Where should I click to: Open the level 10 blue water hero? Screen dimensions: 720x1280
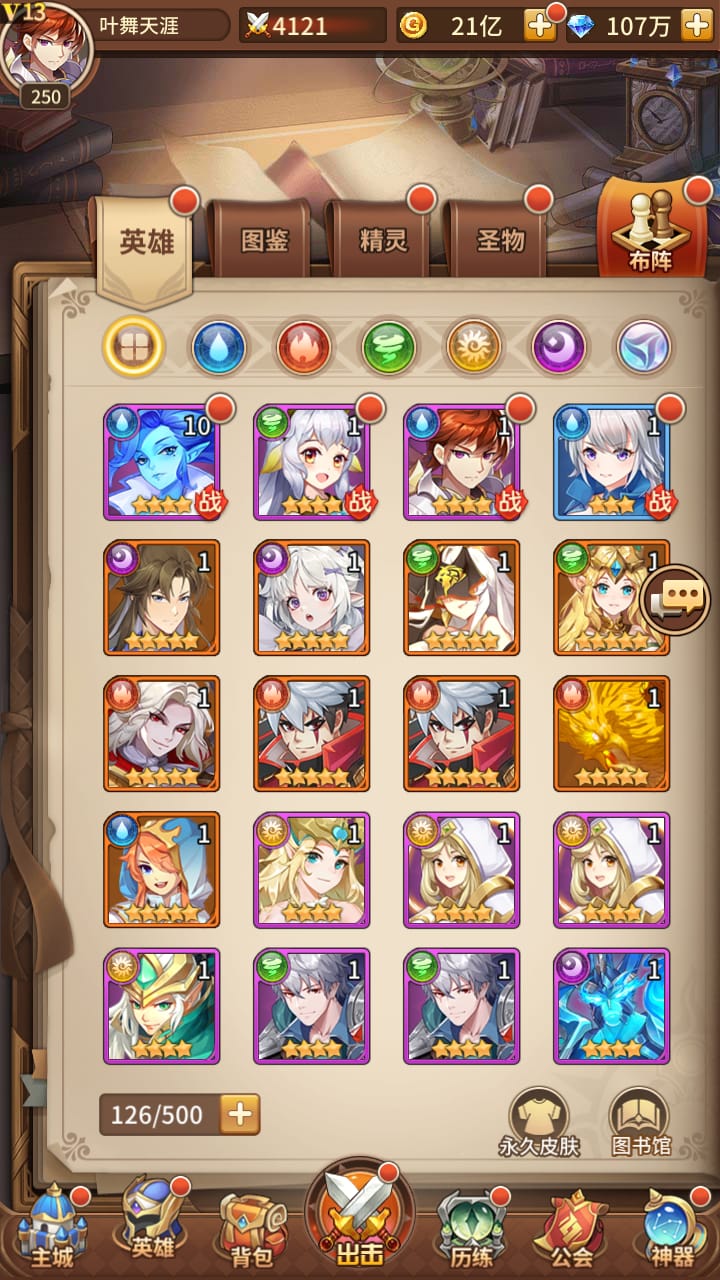(162, 462)
